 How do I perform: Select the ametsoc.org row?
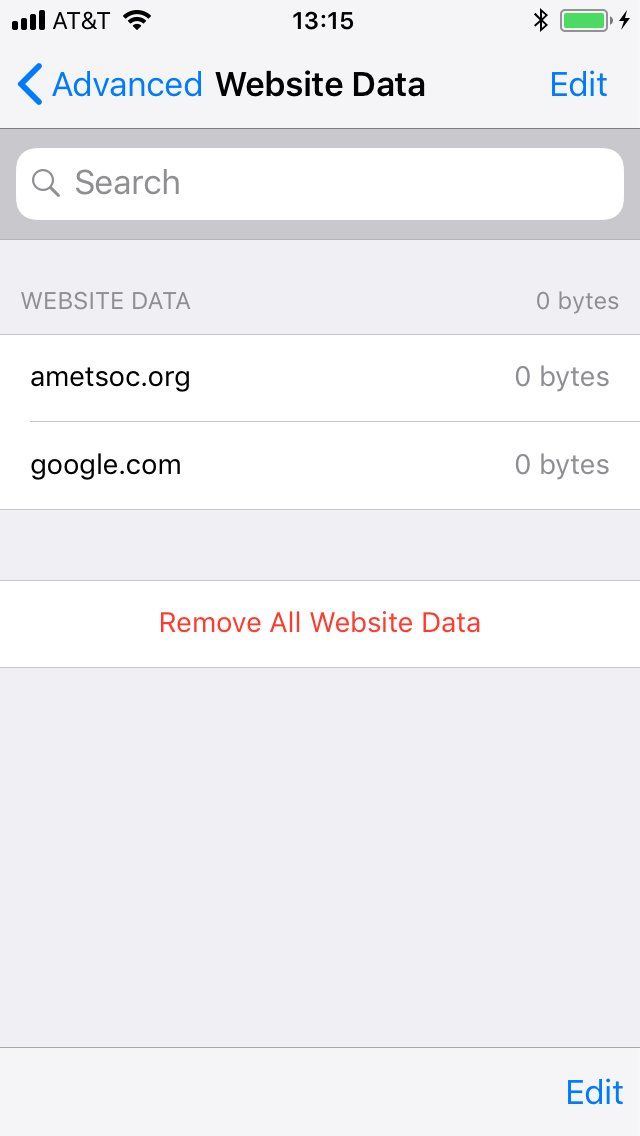(x=320, y=378)
